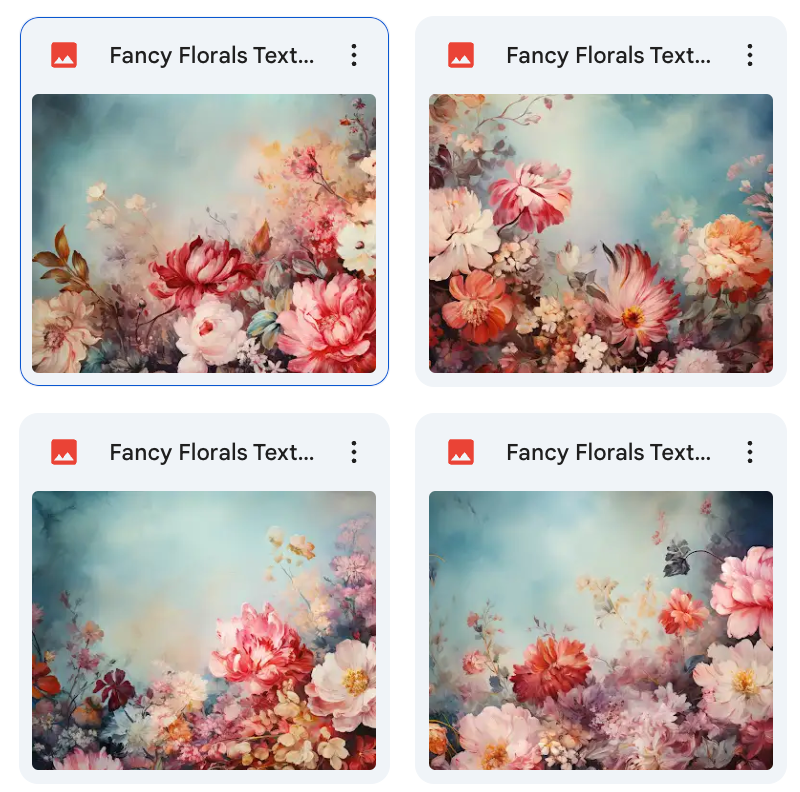800x792 pixels.
Task: Open the floral image with mostly empty teal sky
Action: pyautogui.click(x=204, y=630)
